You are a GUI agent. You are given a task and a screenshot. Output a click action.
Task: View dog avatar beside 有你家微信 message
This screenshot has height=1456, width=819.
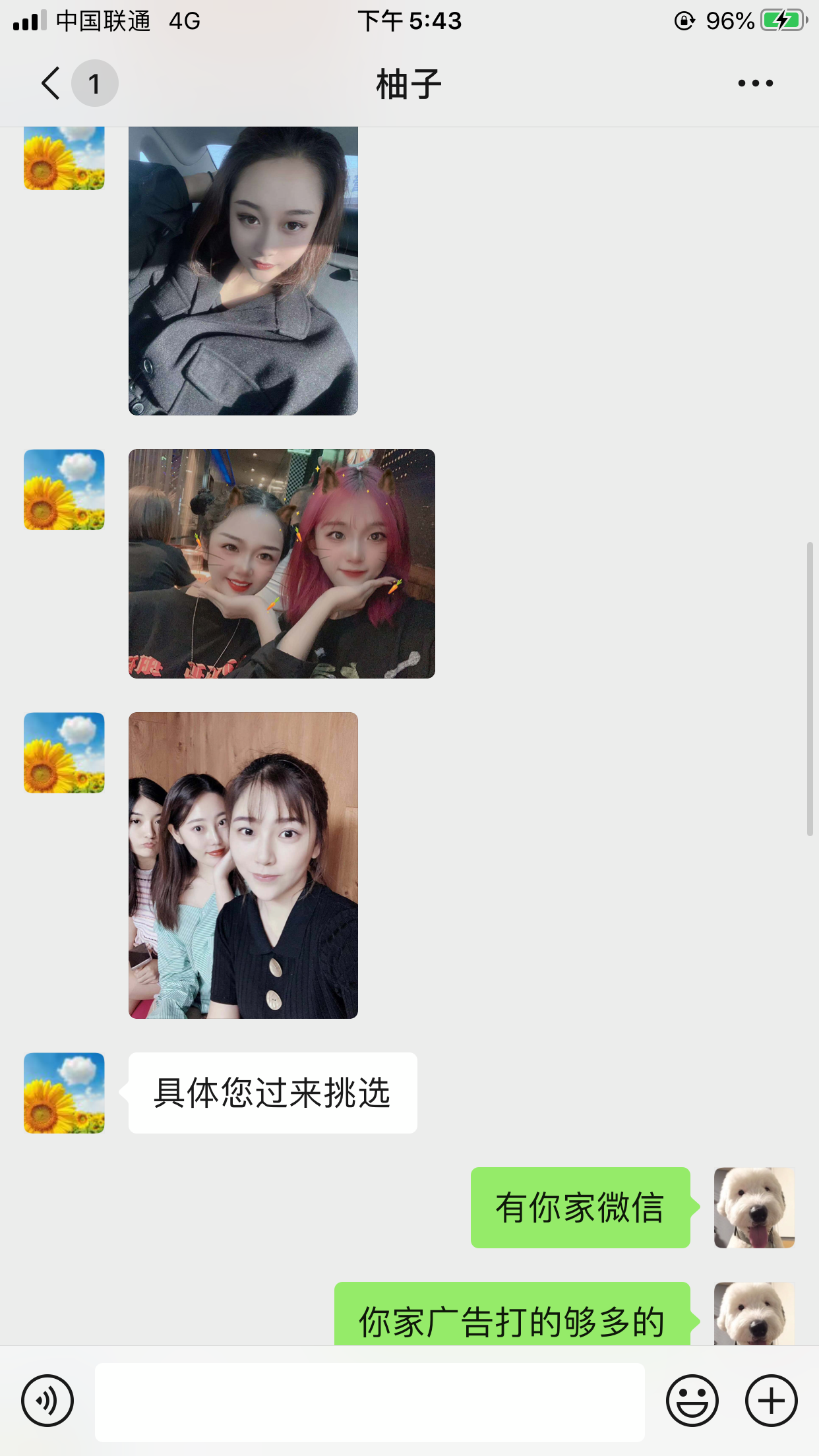(754, 1207)
